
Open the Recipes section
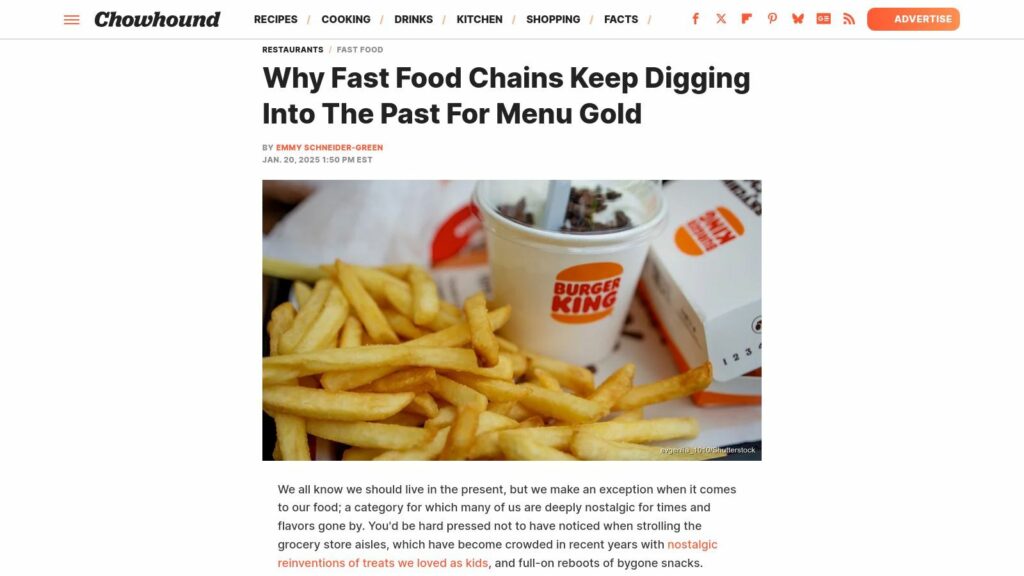(275, 19)
